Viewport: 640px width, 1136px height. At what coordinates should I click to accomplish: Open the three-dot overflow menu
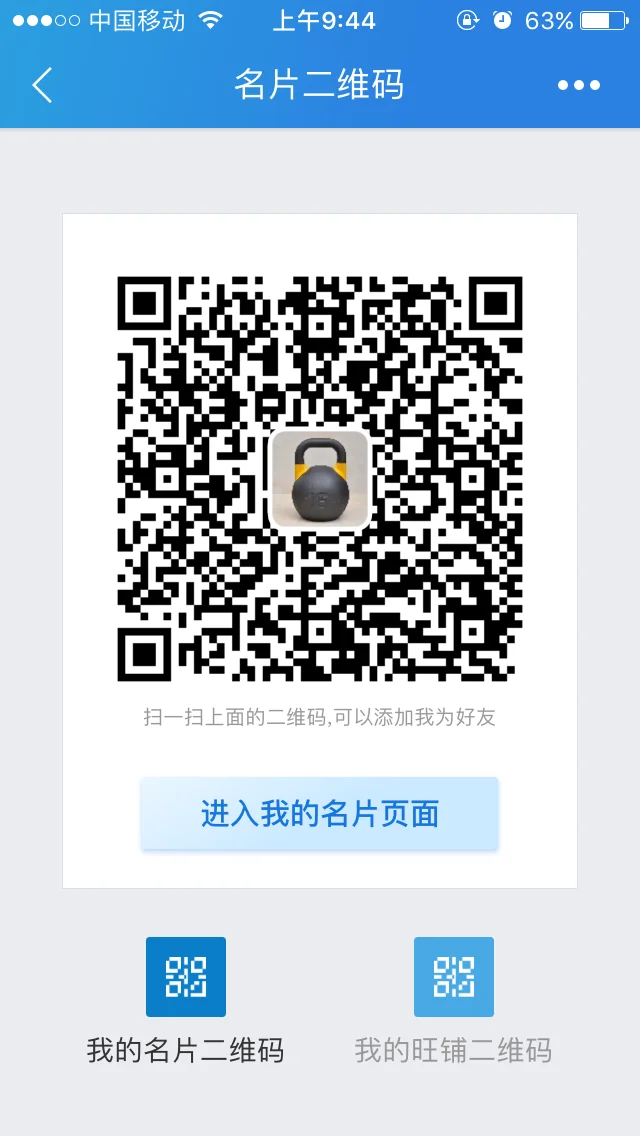579,85
